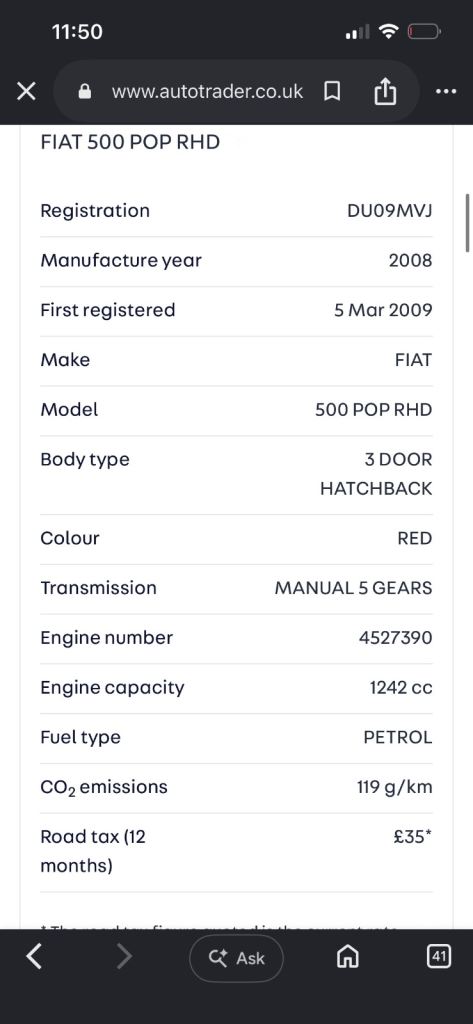This screenshot has width=473, height=1024.
Task: Close the browser page with the X
Action: [26, 91]
